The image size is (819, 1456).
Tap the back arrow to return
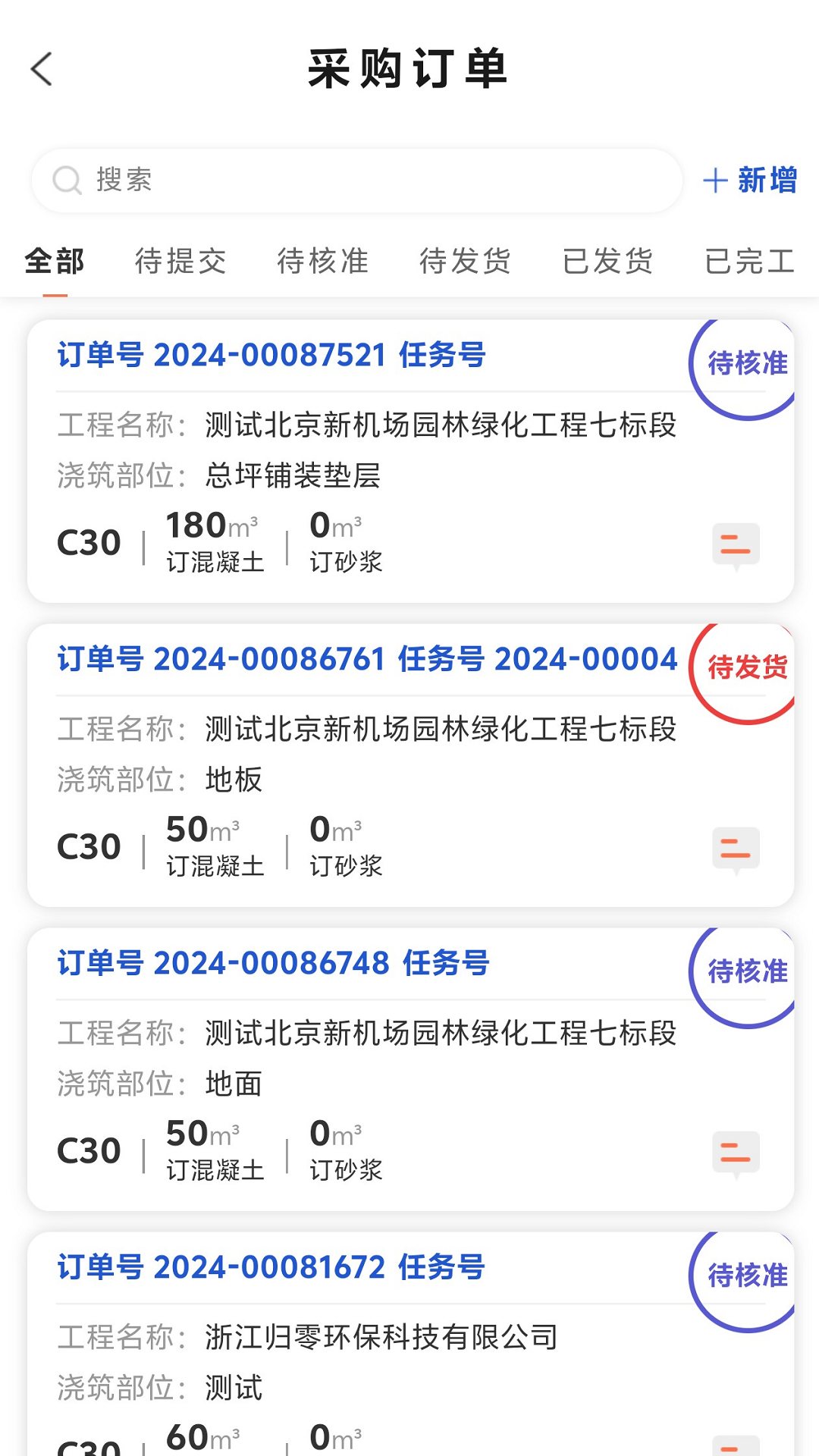click(40, 69)
